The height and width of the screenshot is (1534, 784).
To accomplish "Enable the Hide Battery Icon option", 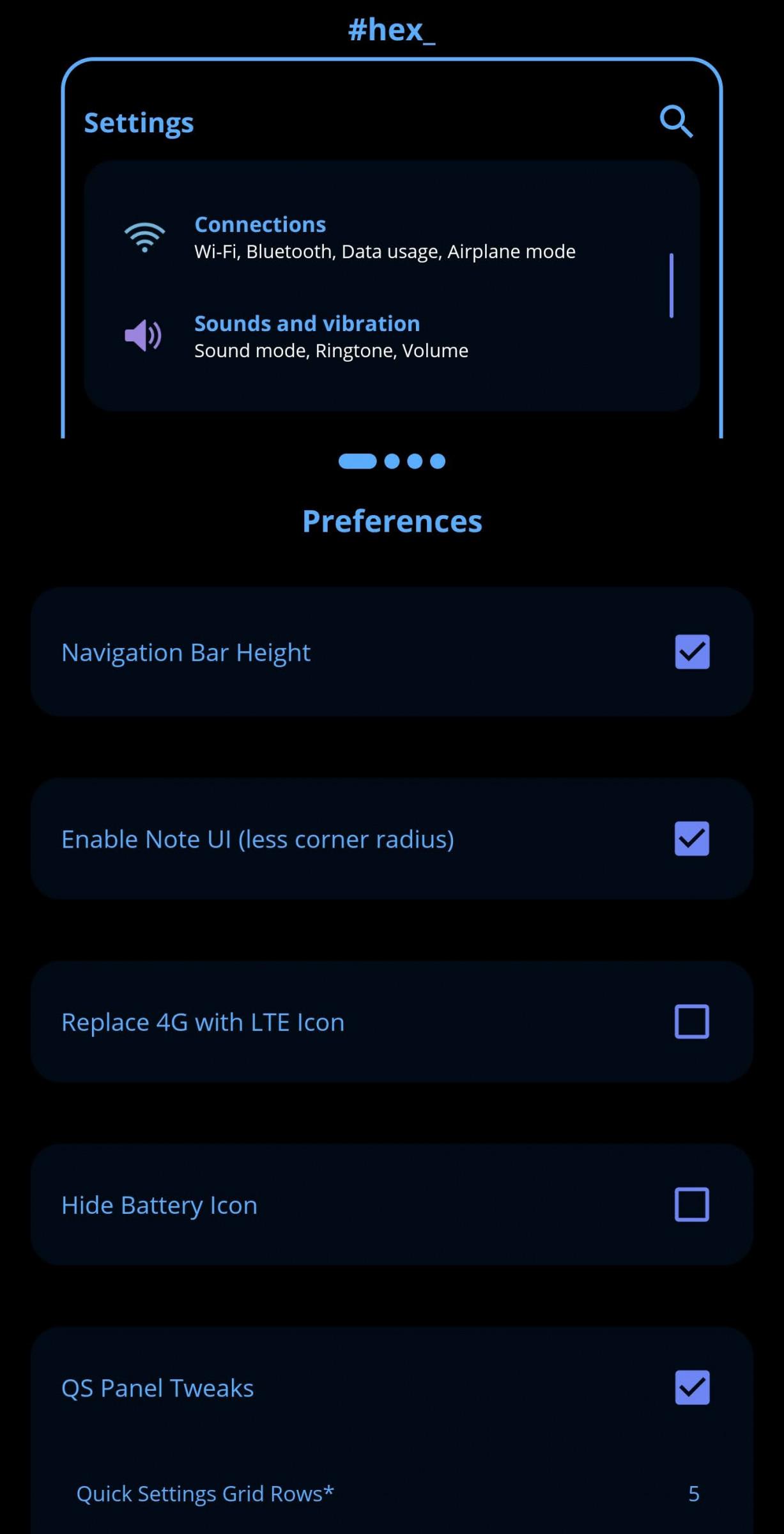I will tap(692, 1204).
